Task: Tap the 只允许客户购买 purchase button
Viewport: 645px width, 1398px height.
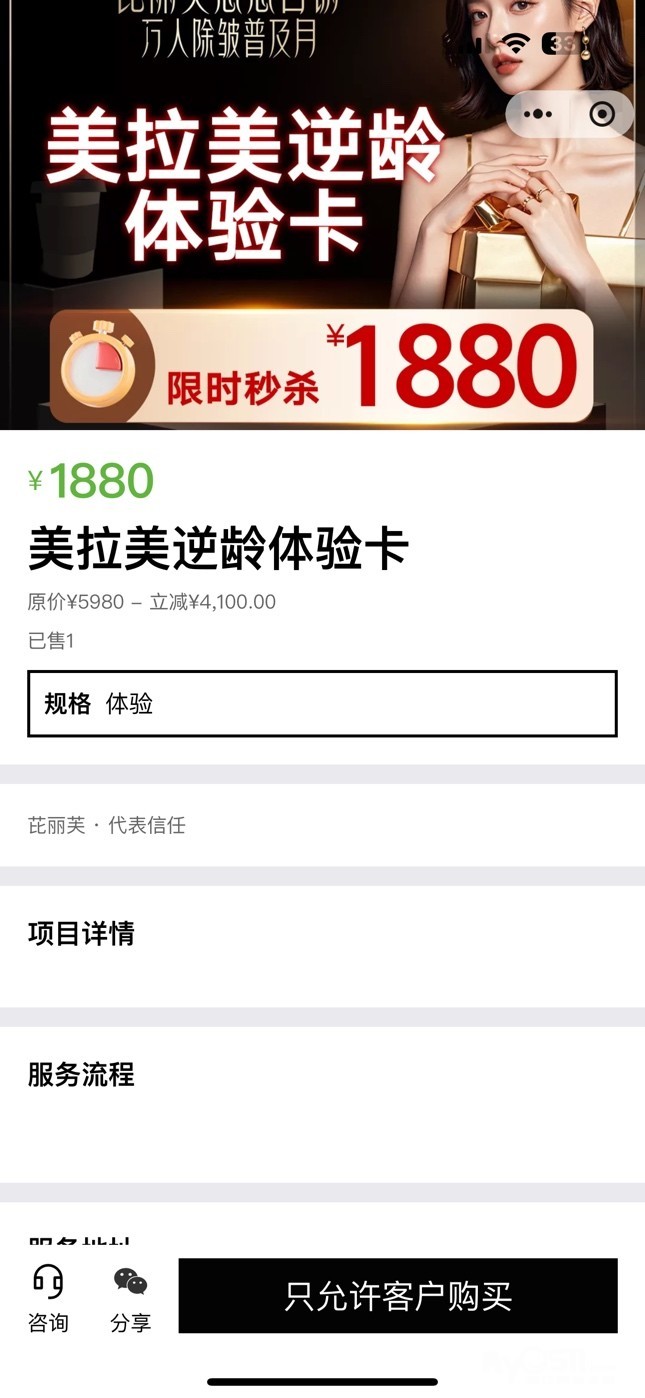Action: [x=398, y=1296]
